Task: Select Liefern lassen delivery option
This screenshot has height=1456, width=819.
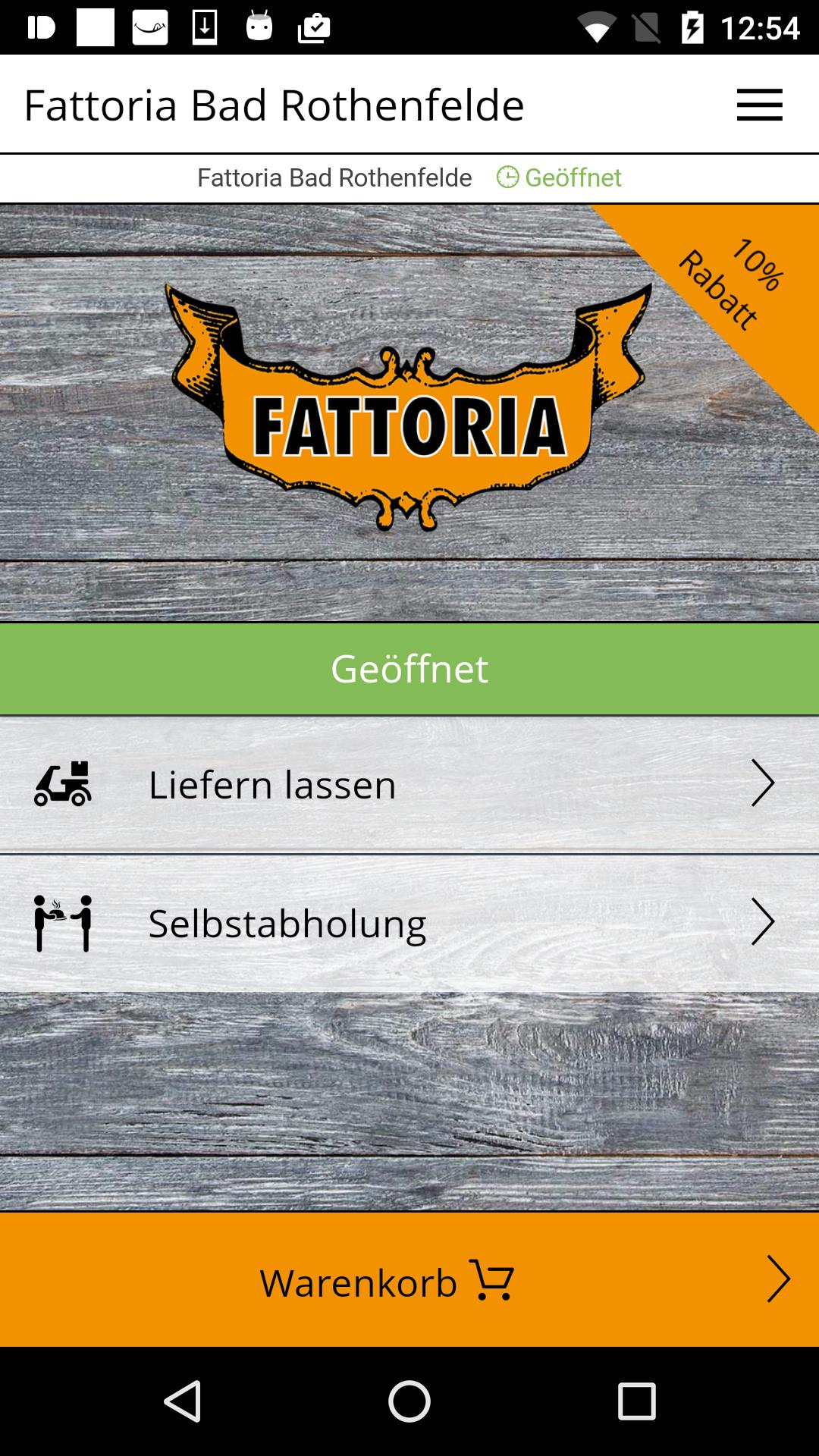Action: click(409, 784)
